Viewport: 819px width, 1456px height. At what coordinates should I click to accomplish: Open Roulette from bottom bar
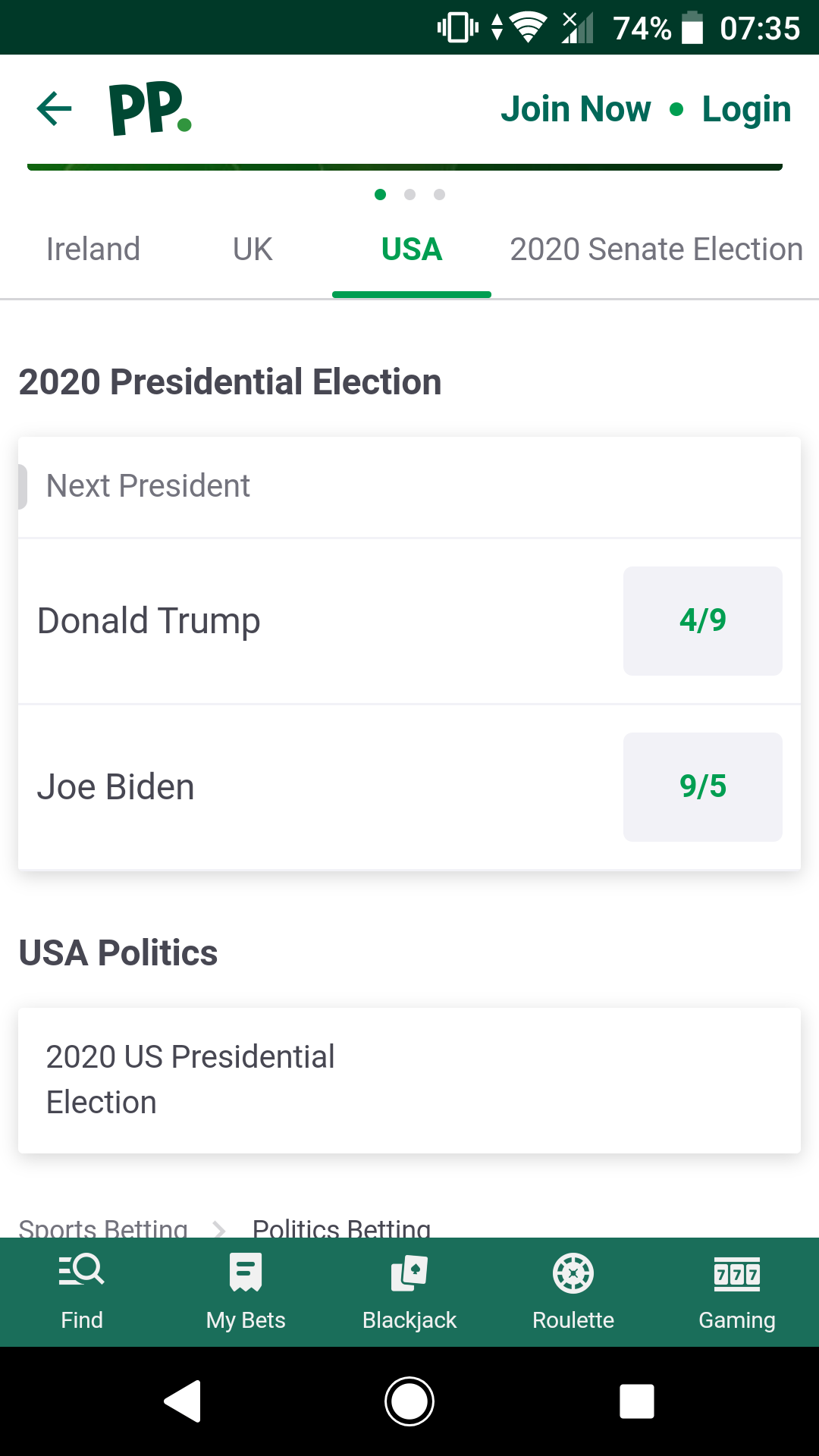[x=573, y=1292]
